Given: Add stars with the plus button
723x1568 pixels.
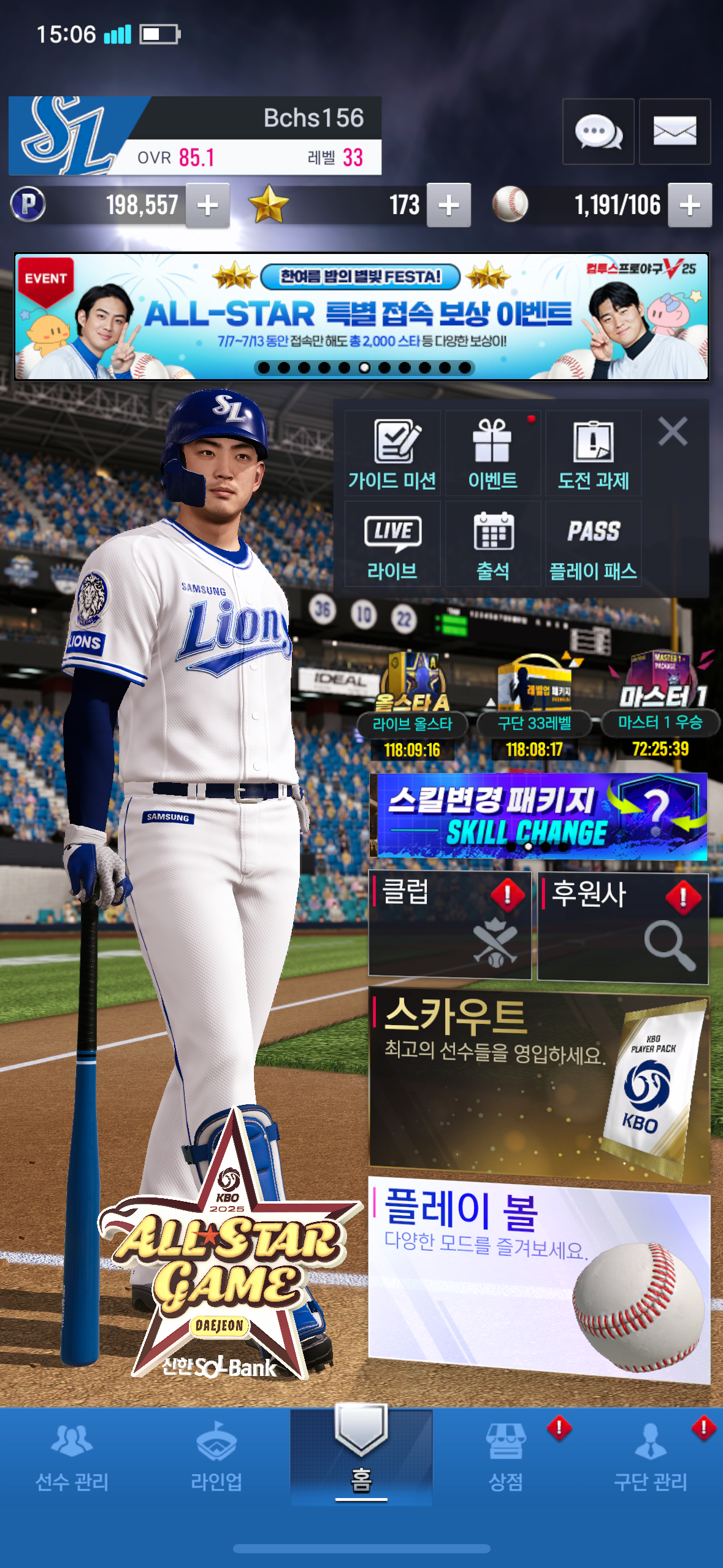Looking at the screenshot, I should point(449,206).
